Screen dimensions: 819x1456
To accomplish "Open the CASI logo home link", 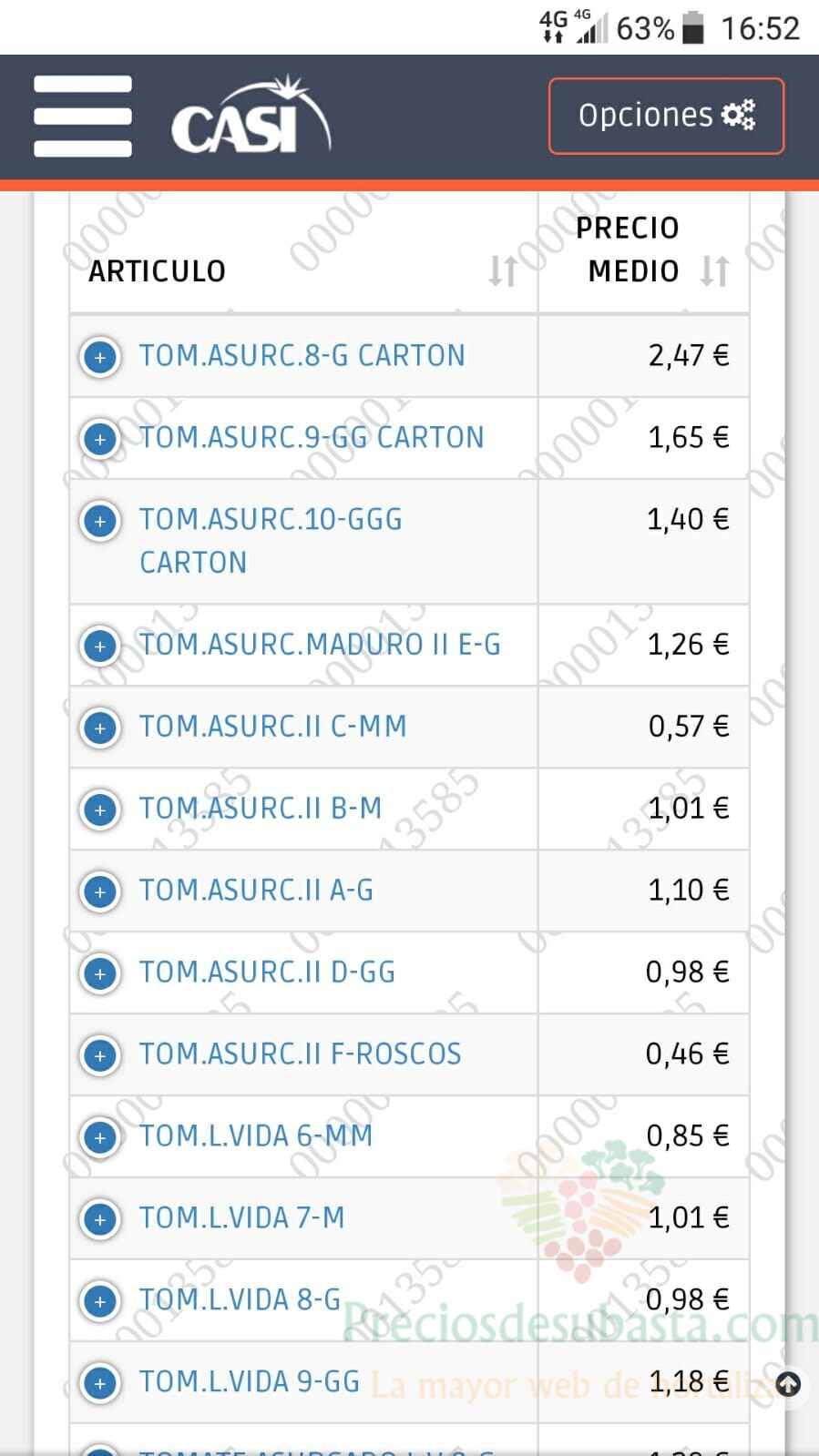I will point(251,116).
